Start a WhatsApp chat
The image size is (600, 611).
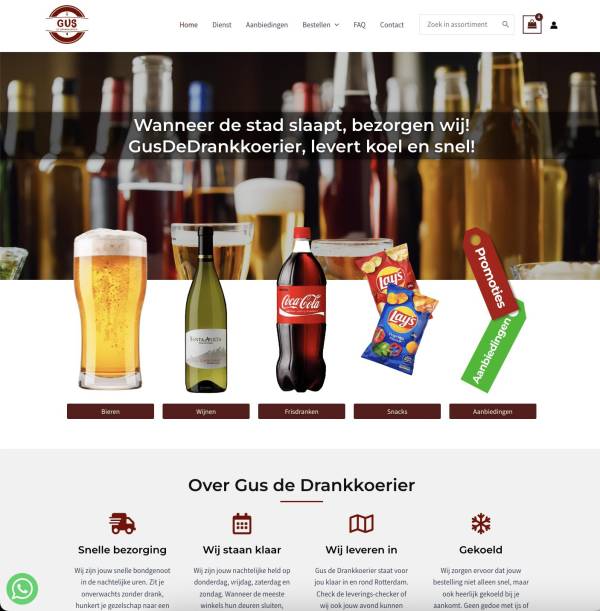pos(22,588)
